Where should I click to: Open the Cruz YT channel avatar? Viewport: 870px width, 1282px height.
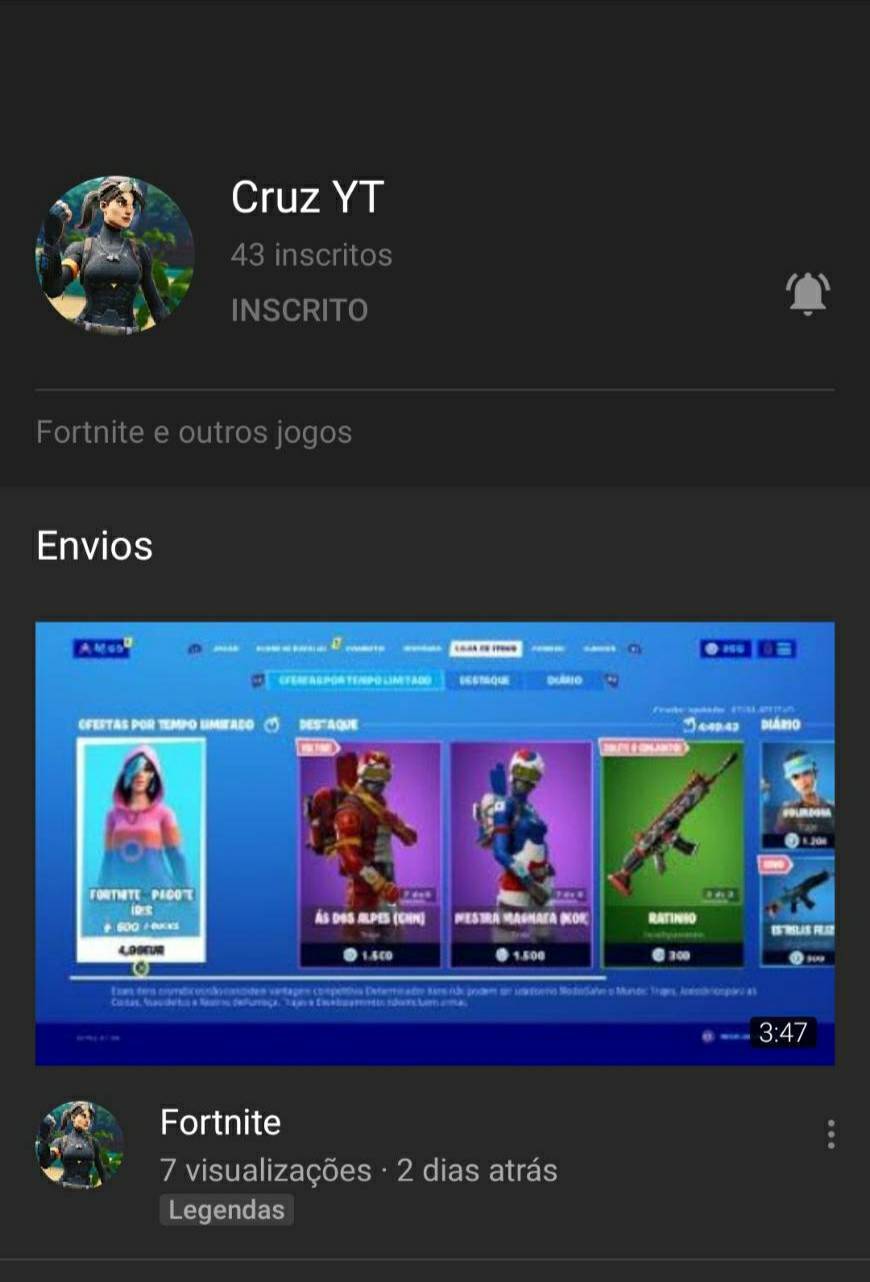[115, 252]
